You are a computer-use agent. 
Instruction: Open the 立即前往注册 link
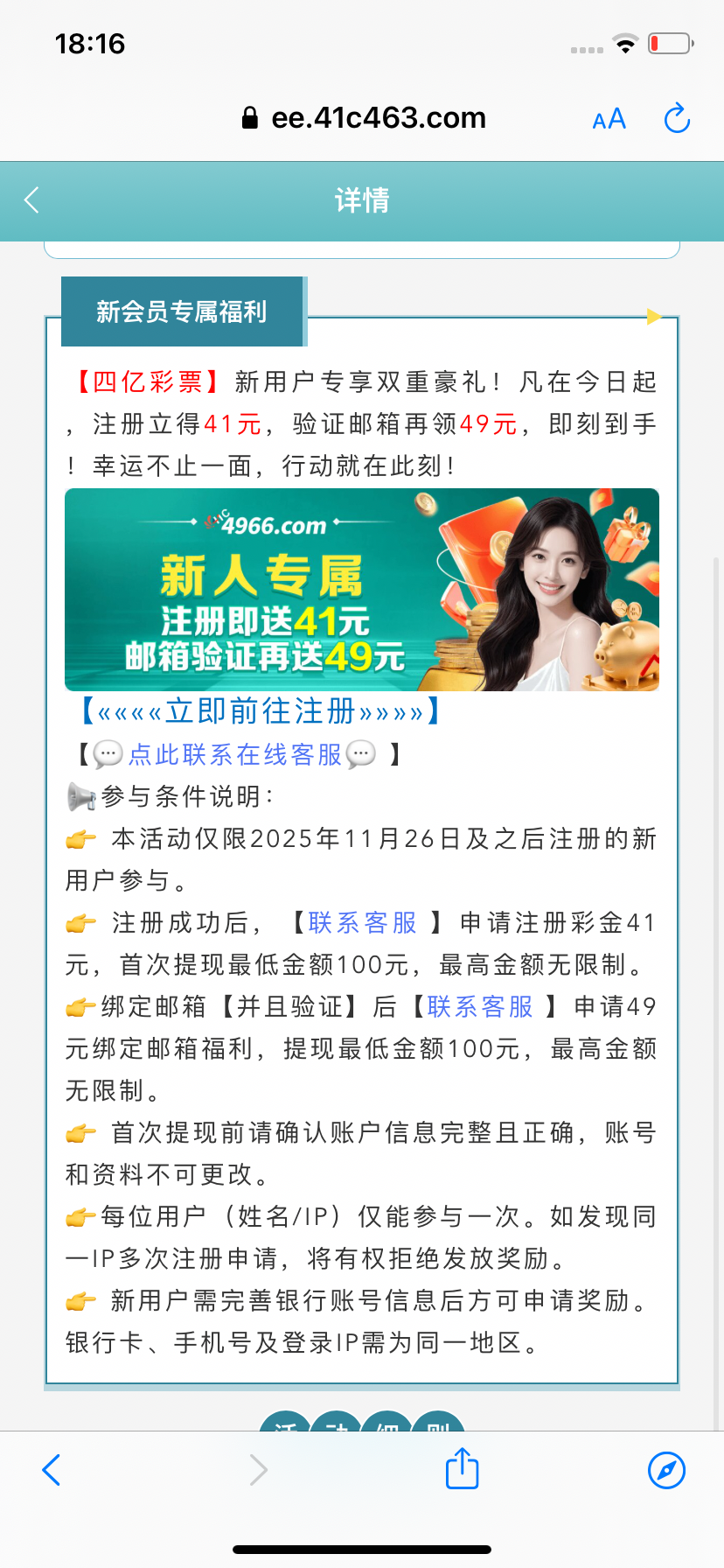261,710
